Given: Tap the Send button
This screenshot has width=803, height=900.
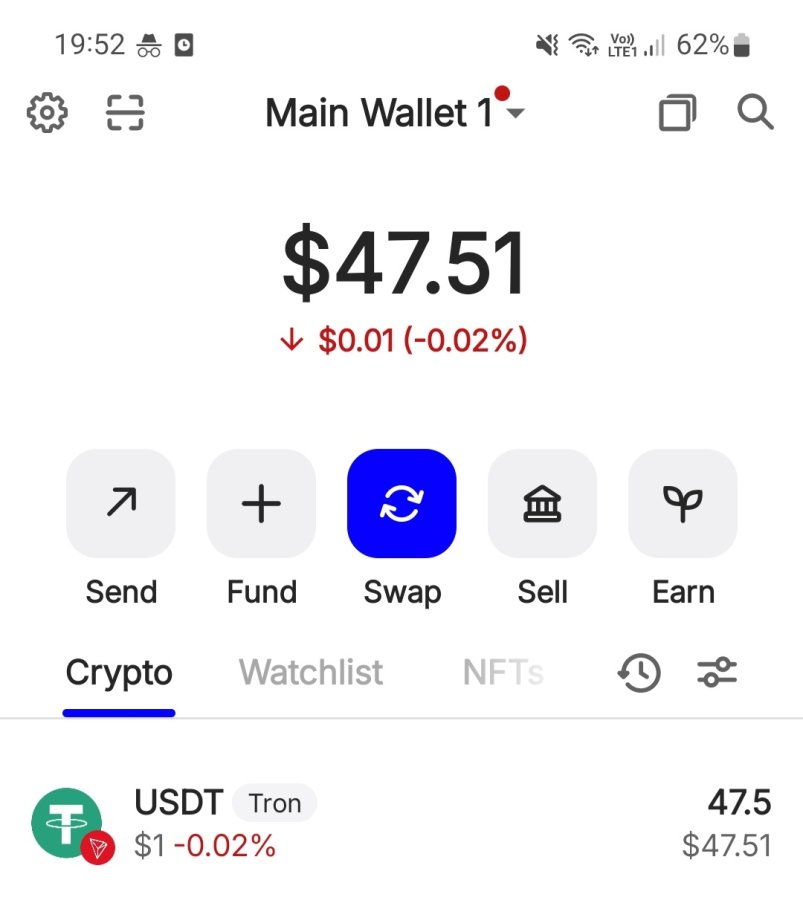Looking at the screenshot, I should tap(121, 503).
